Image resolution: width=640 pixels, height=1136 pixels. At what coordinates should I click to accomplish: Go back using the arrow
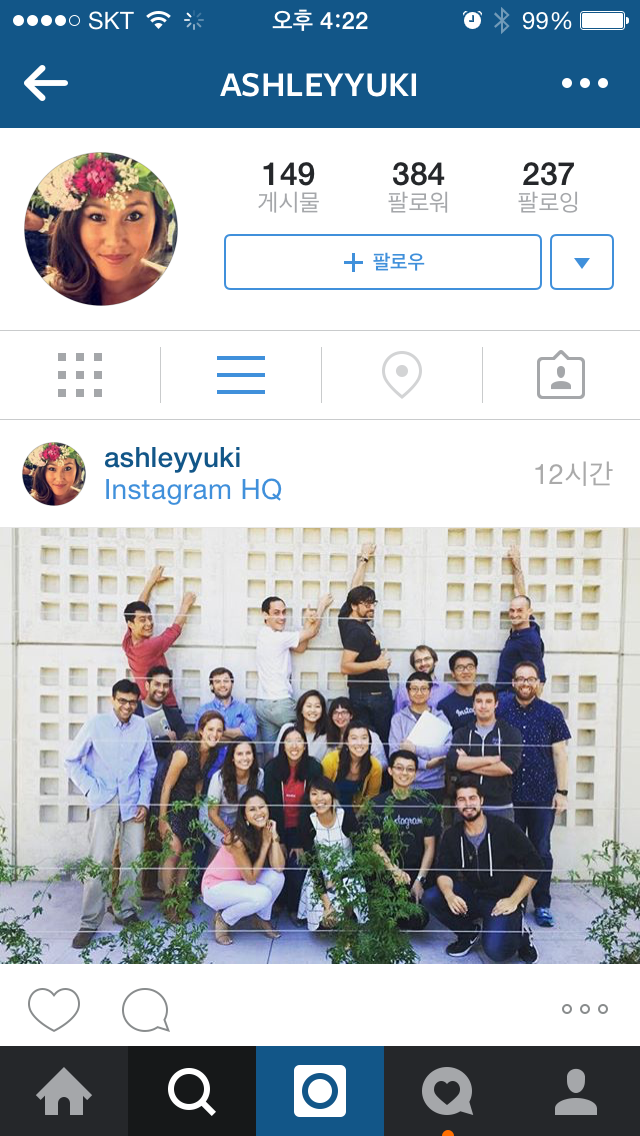pyautogui.click(x=46, y=84)
